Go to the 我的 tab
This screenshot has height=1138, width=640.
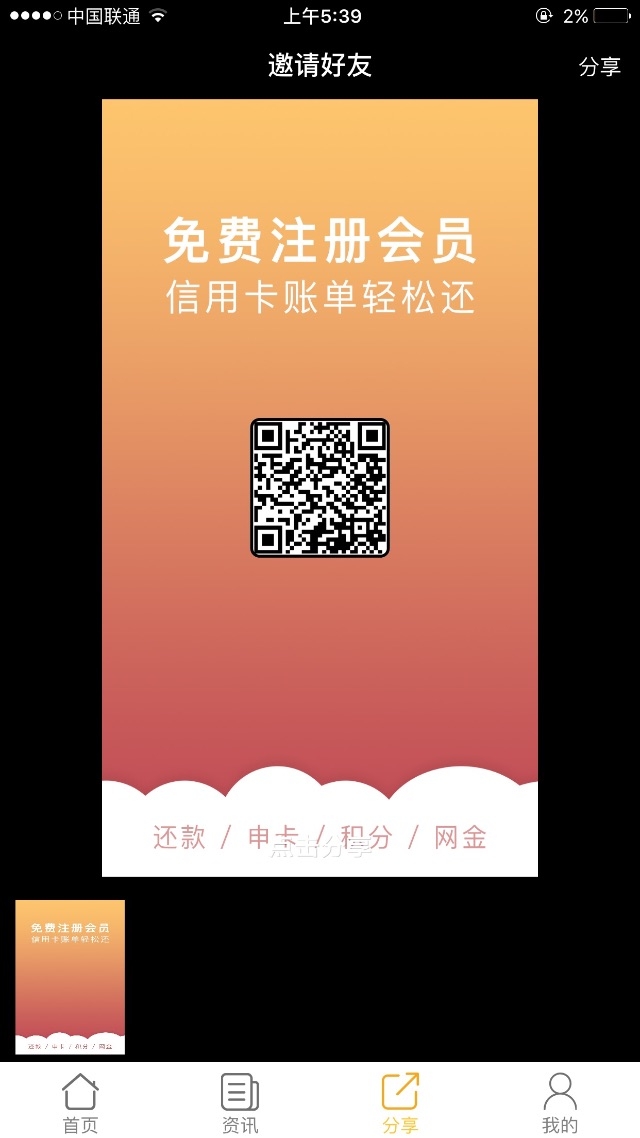pos(560,1102)
